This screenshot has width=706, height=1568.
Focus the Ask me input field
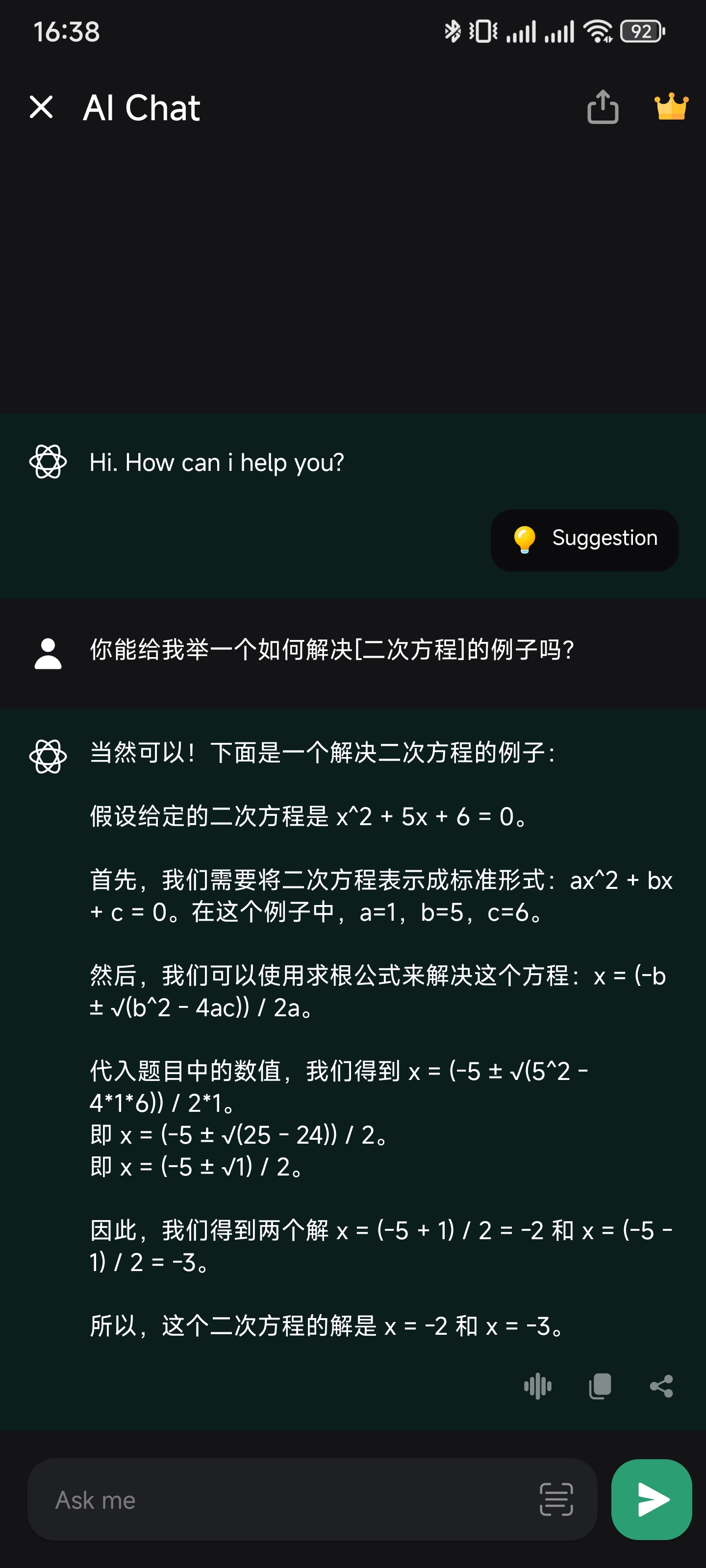[286, 1499]
